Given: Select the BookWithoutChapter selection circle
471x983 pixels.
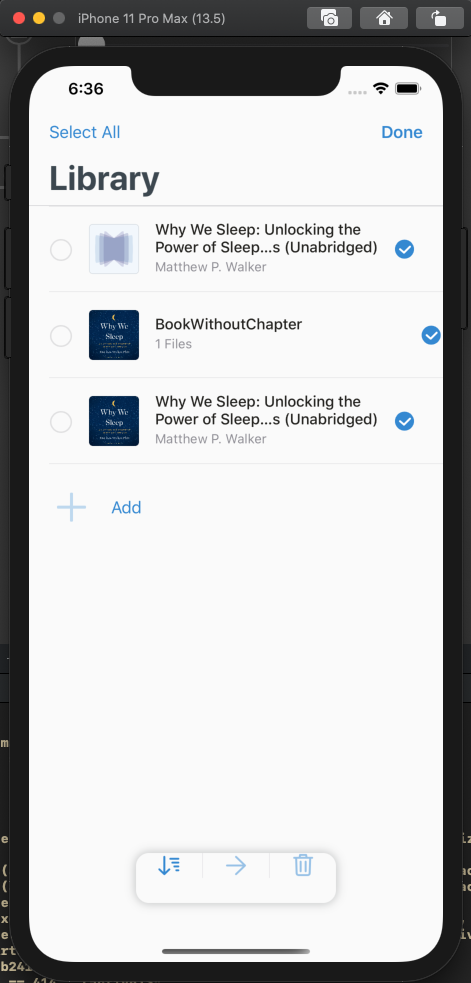Looking at the screenshot, I should (61, 336).
